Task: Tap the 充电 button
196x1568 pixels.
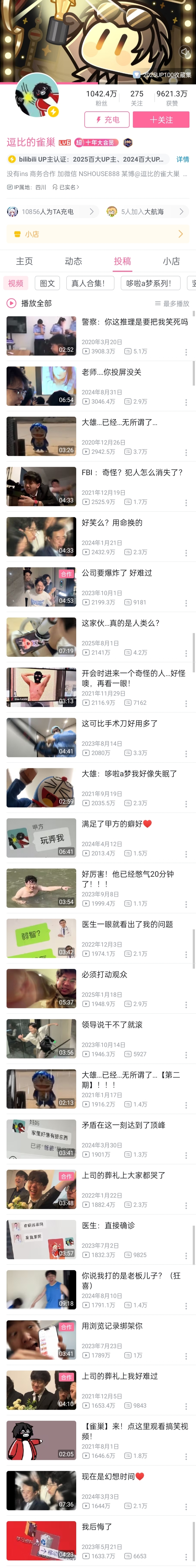Action: tap(107, 120)
